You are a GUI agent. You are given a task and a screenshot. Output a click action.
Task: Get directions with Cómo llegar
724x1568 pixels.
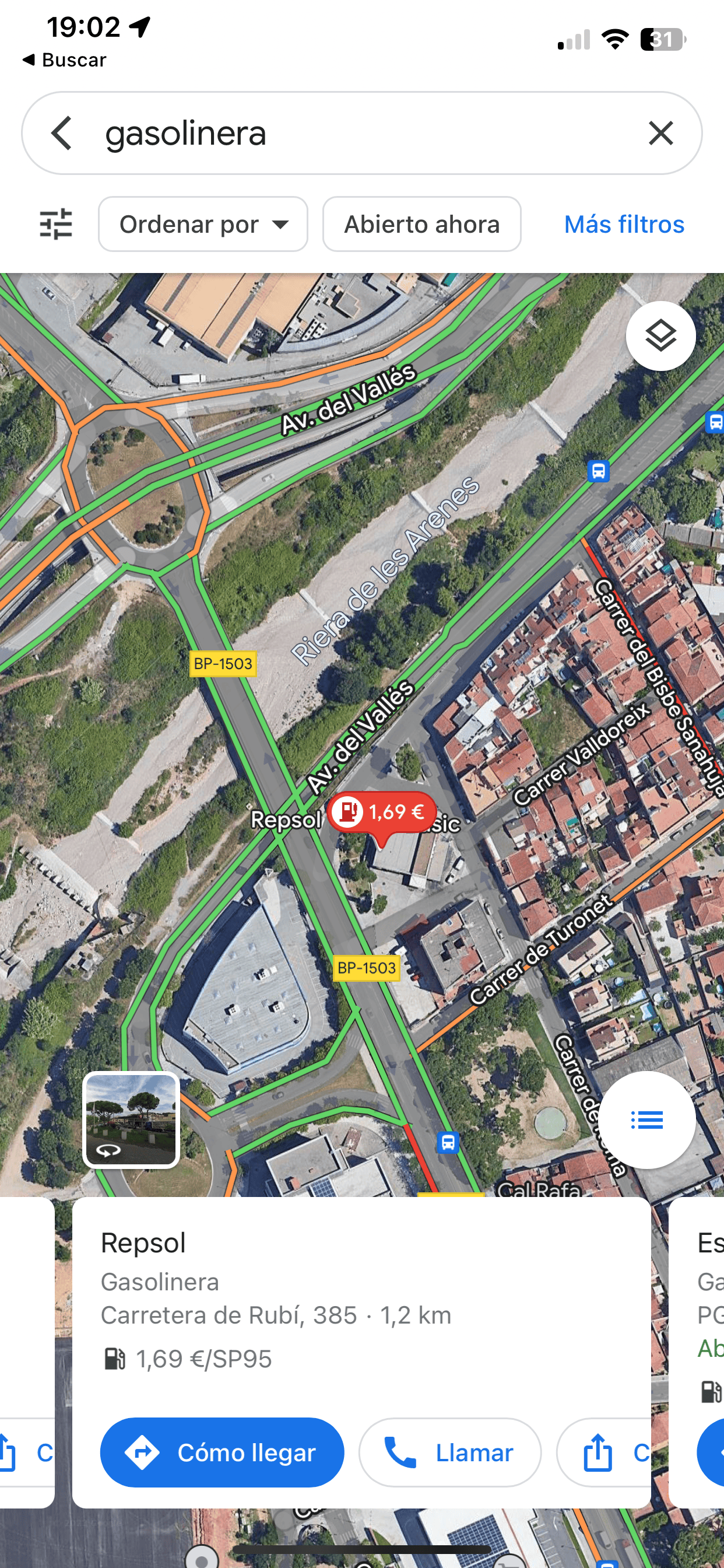(222, 1452)
